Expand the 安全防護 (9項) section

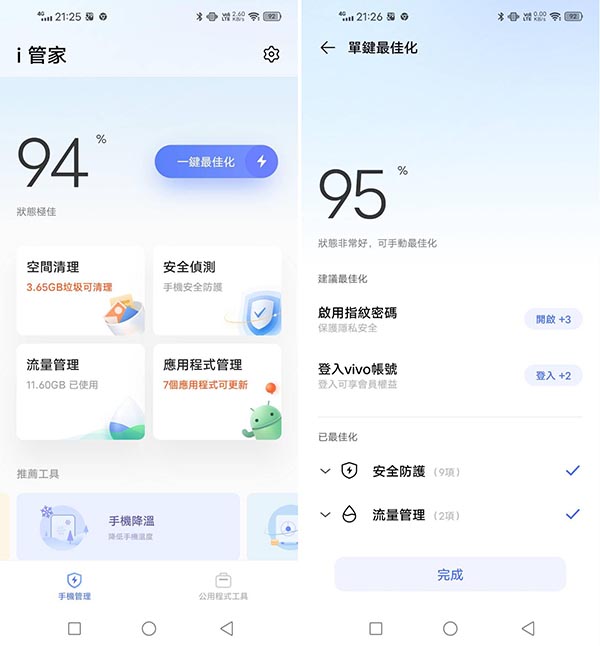325,471
